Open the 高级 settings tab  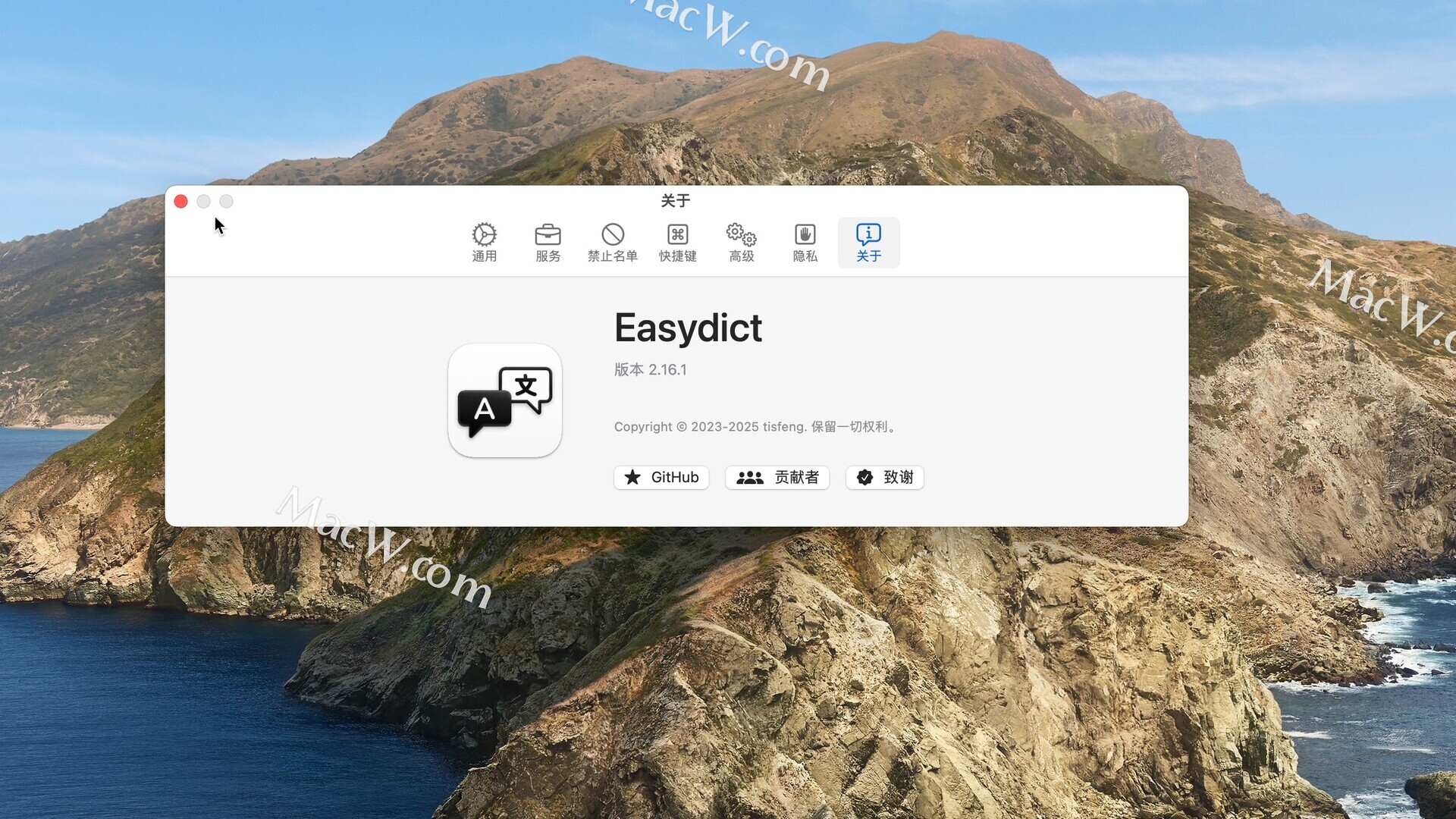click(741, 243)
